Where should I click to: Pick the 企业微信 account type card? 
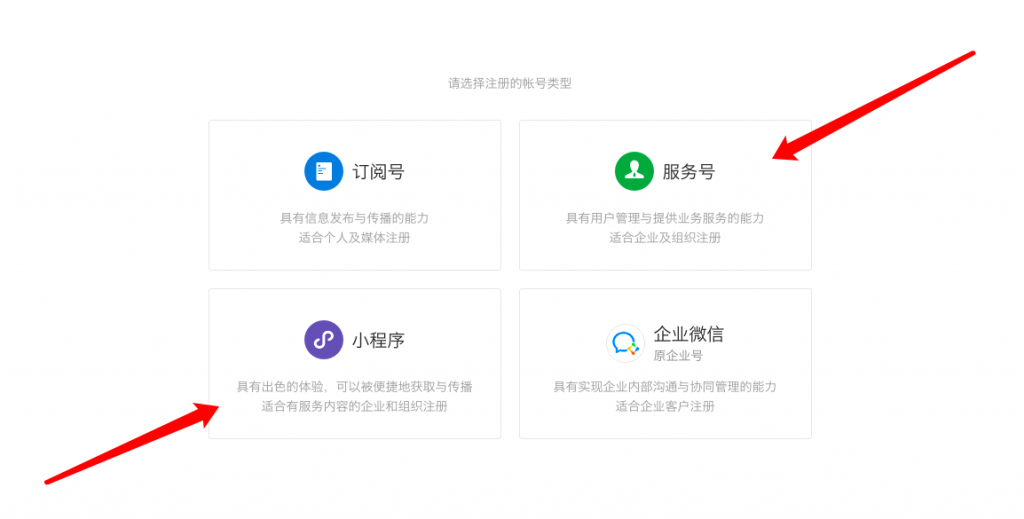click(x=664, y=363)
